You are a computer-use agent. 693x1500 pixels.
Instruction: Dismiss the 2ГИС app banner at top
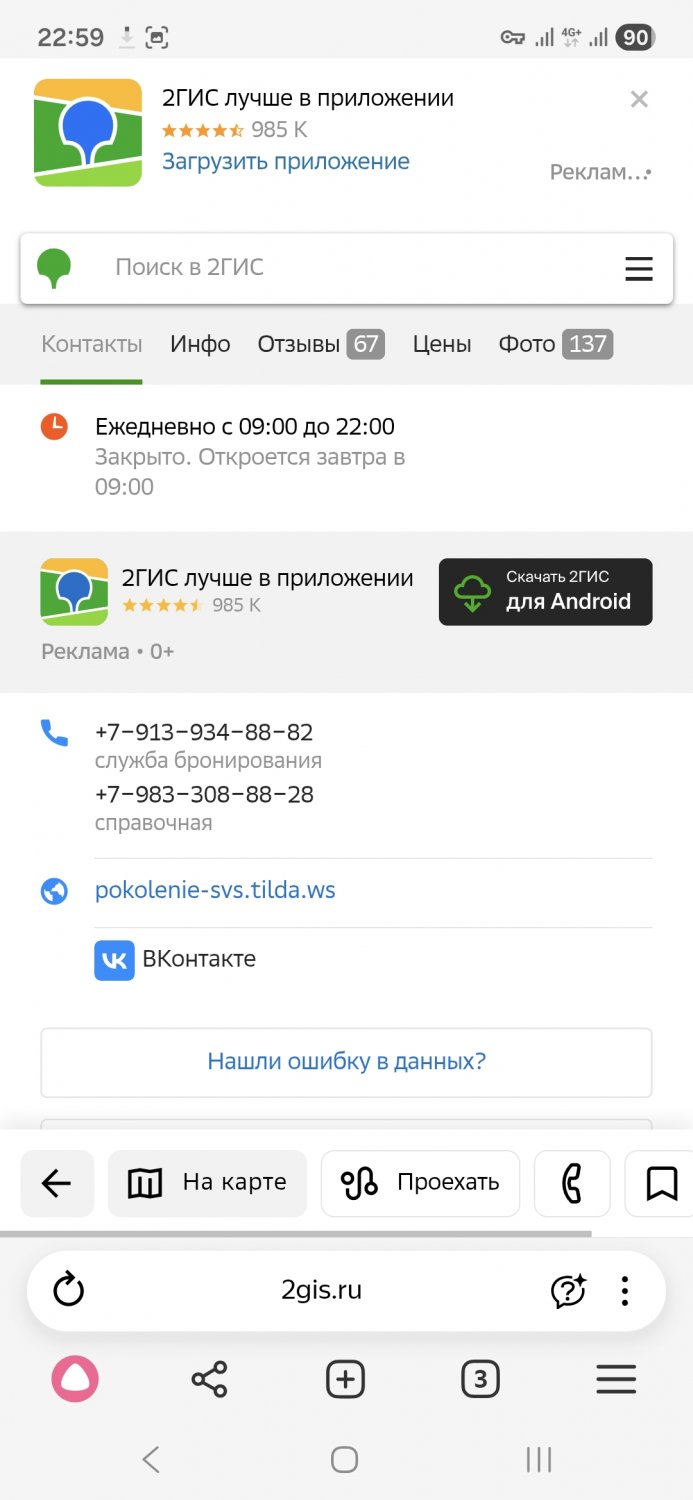tap(639, 99)
